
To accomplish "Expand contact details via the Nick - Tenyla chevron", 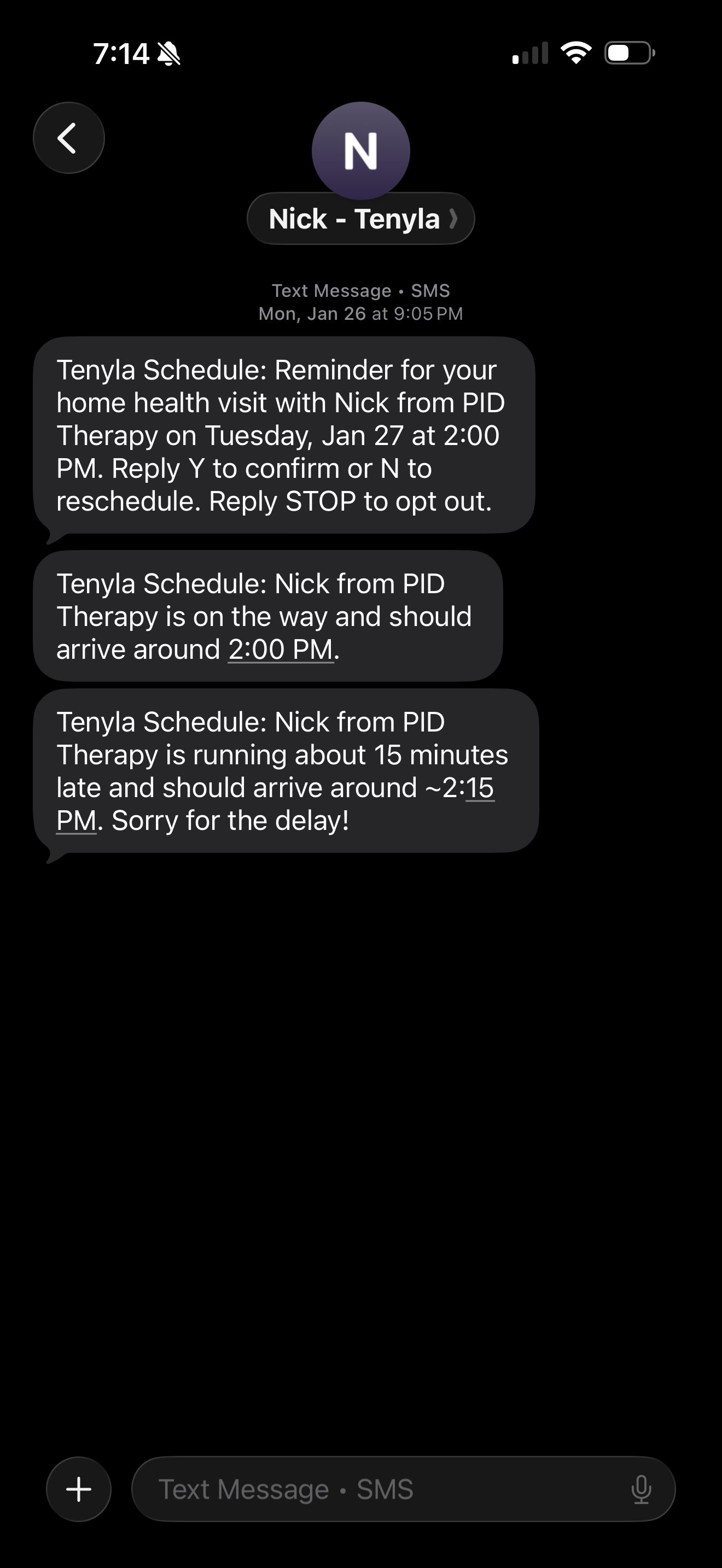I will 453,218.
